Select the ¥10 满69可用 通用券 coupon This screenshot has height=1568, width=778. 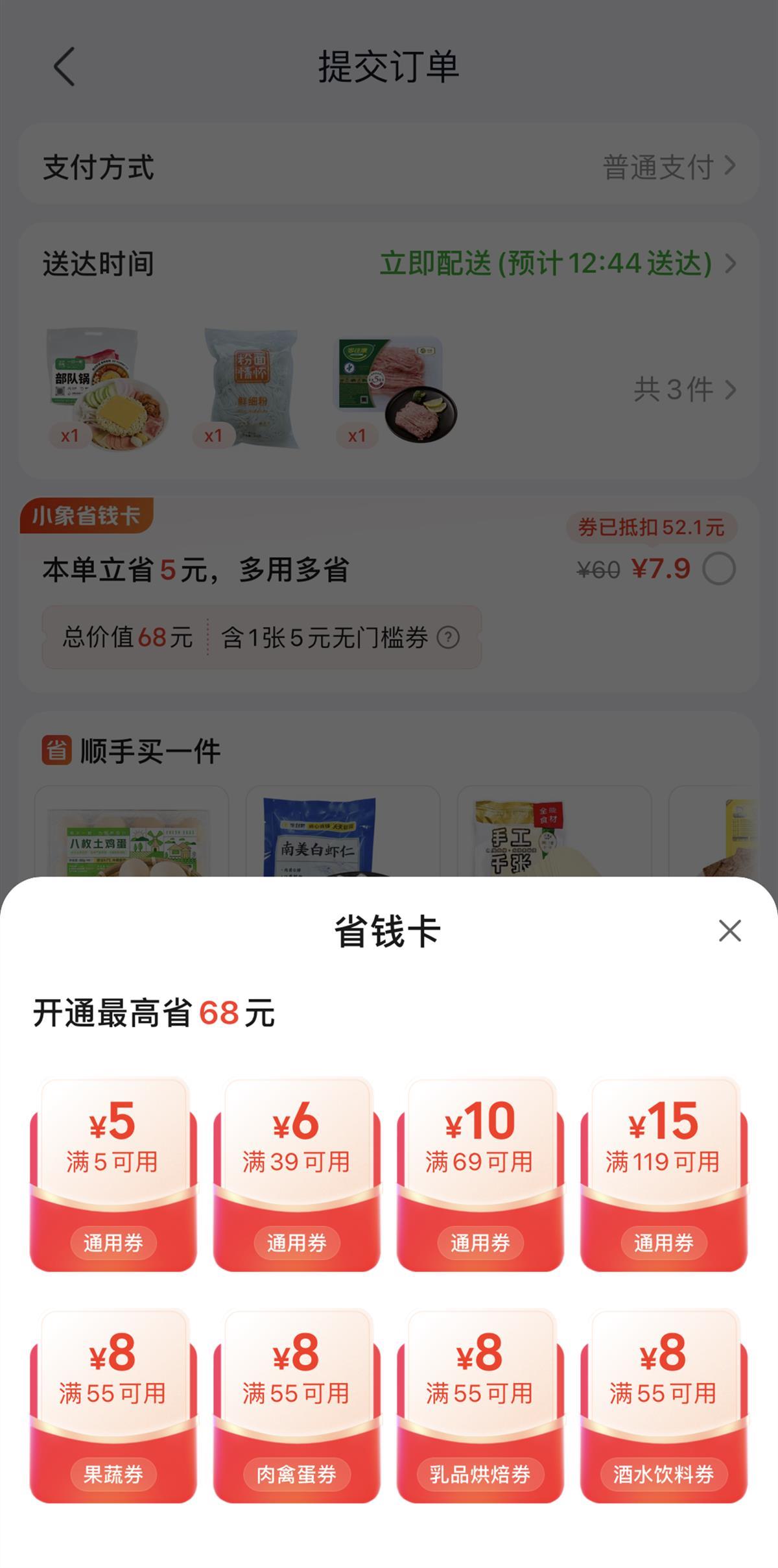click(480, 1174)
